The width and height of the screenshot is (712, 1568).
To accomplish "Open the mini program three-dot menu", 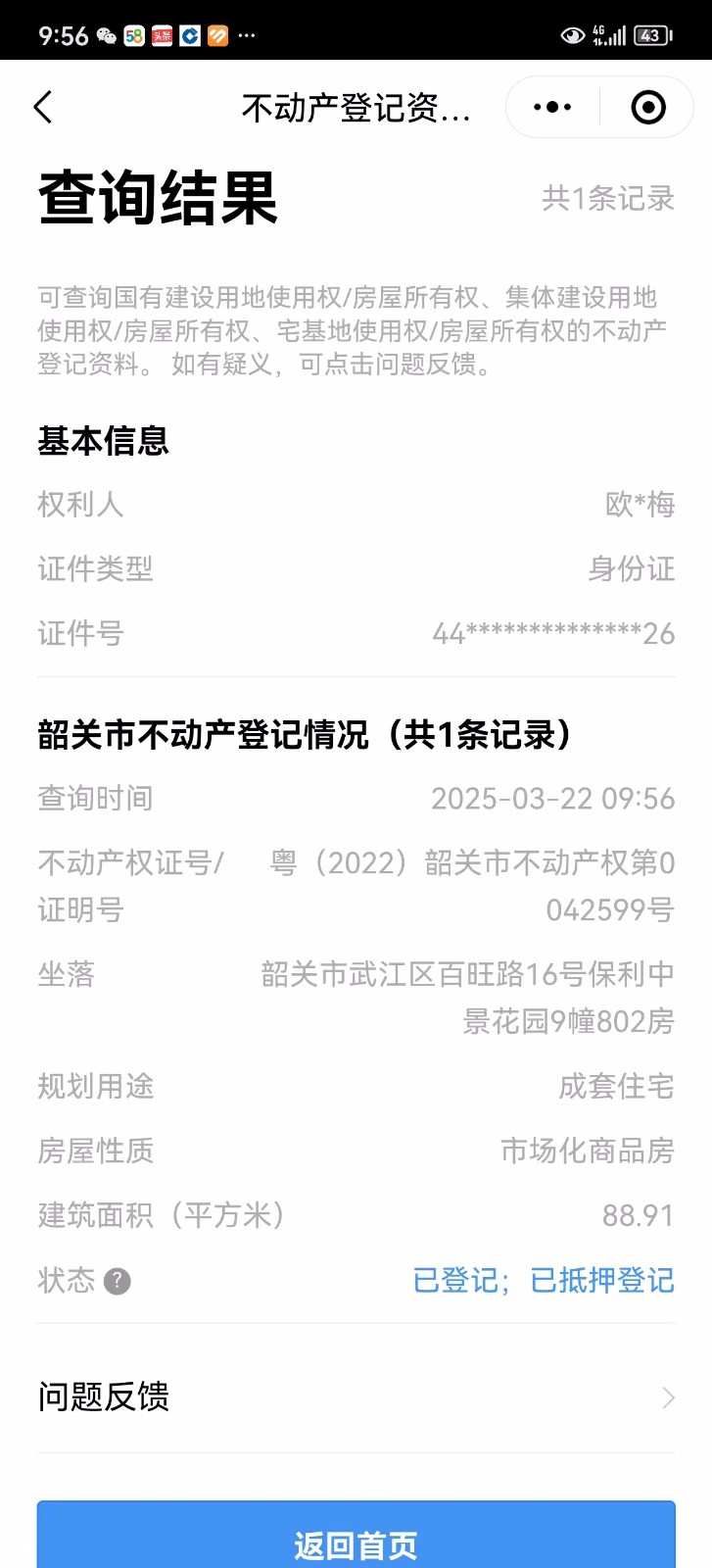I will coord(552,108).
